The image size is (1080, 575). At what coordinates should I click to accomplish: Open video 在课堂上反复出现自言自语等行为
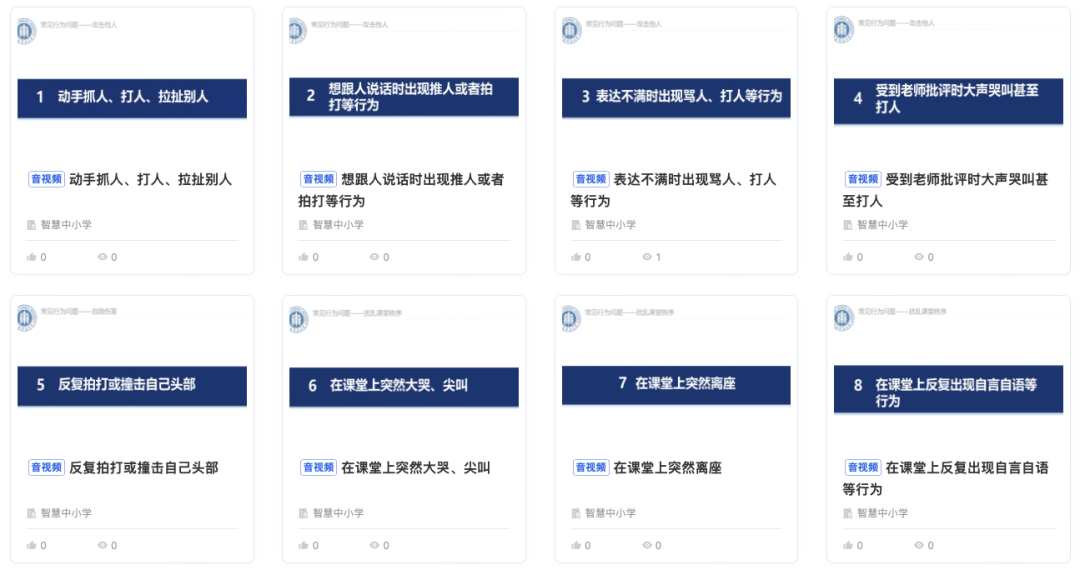(x=966, y=468)
